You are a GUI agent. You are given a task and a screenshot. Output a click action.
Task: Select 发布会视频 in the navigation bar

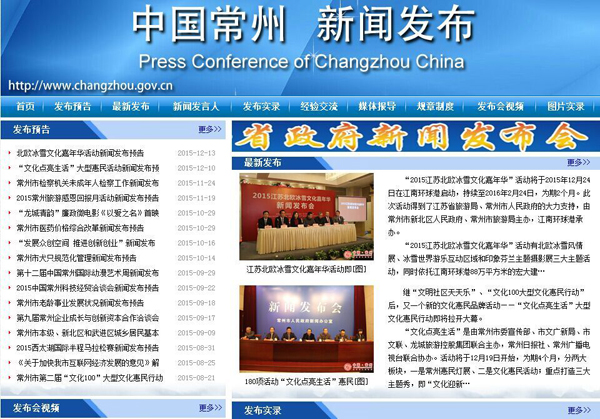(x=499, y=106)
